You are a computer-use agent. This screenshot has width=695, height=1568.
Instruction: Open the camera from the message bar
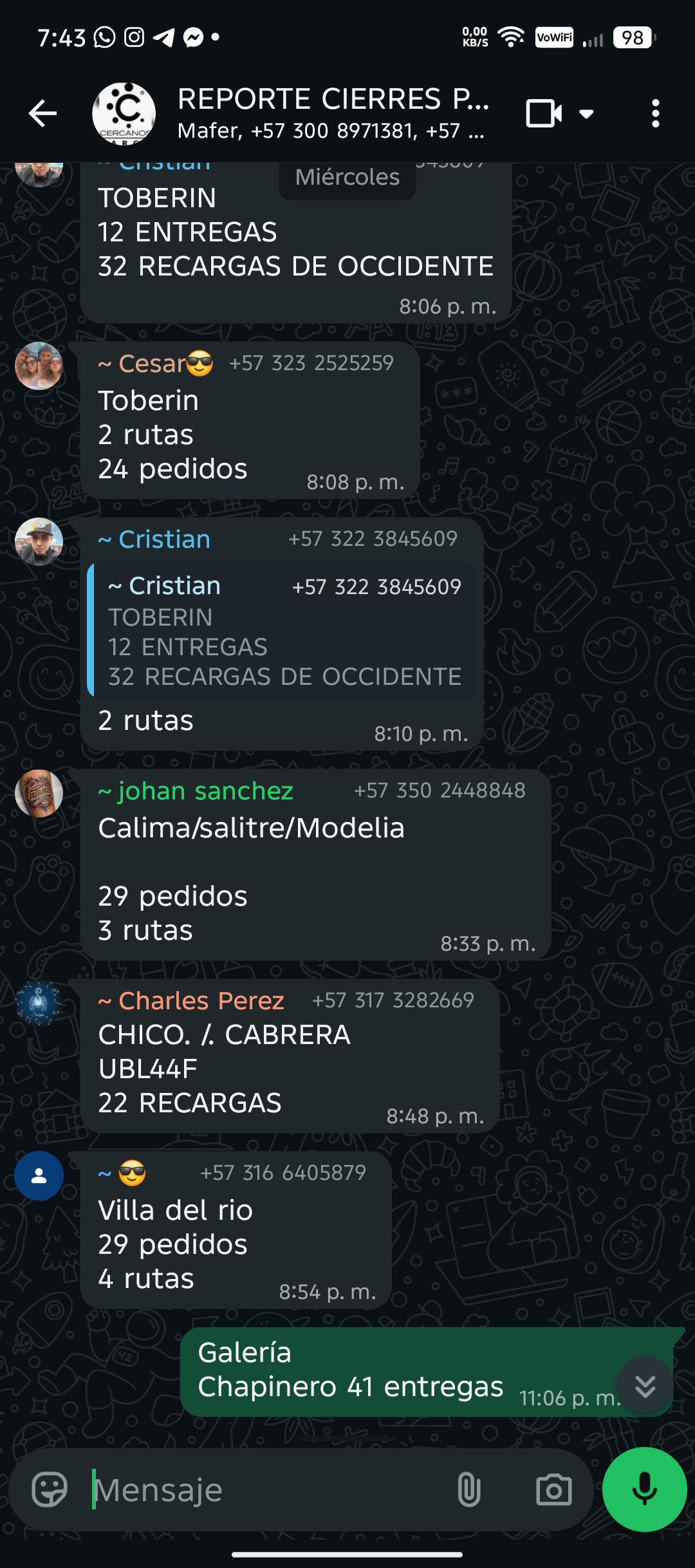coord(553,1489)
